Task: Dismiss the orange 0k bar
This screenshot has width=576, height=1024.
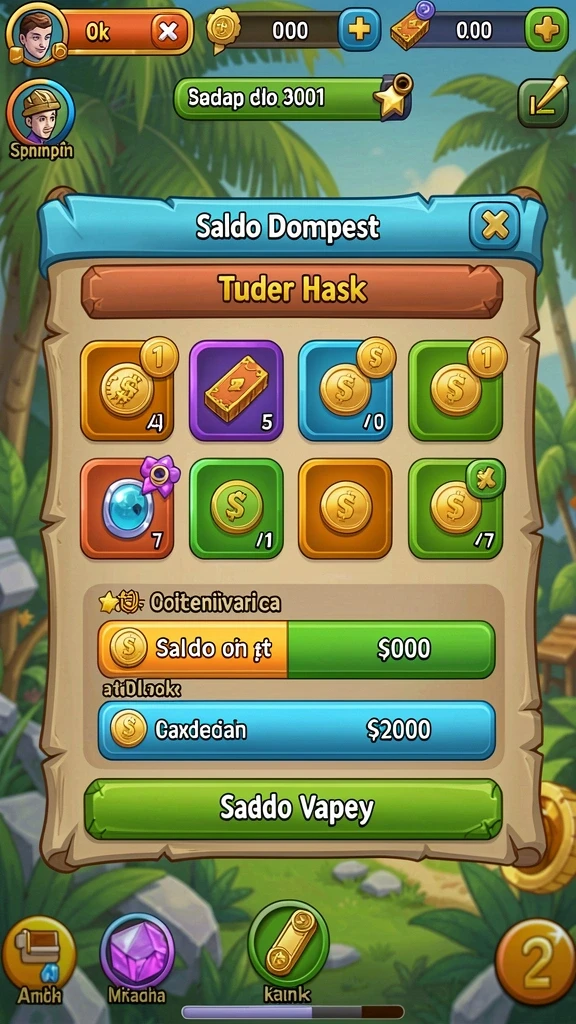Action: 169,31
